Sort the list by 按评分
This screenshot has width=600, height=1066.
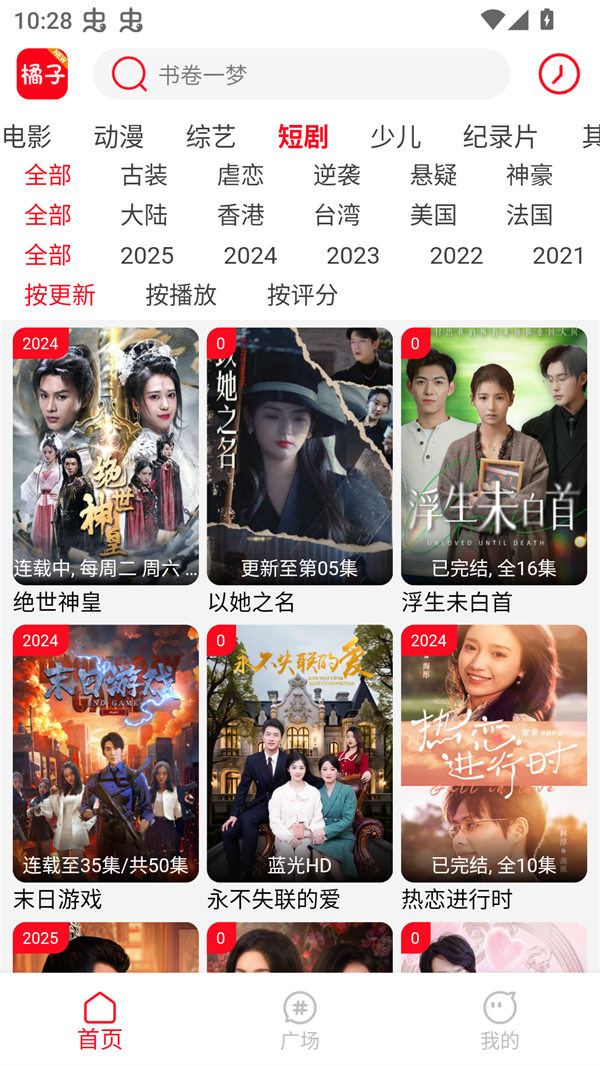point(302,295)
